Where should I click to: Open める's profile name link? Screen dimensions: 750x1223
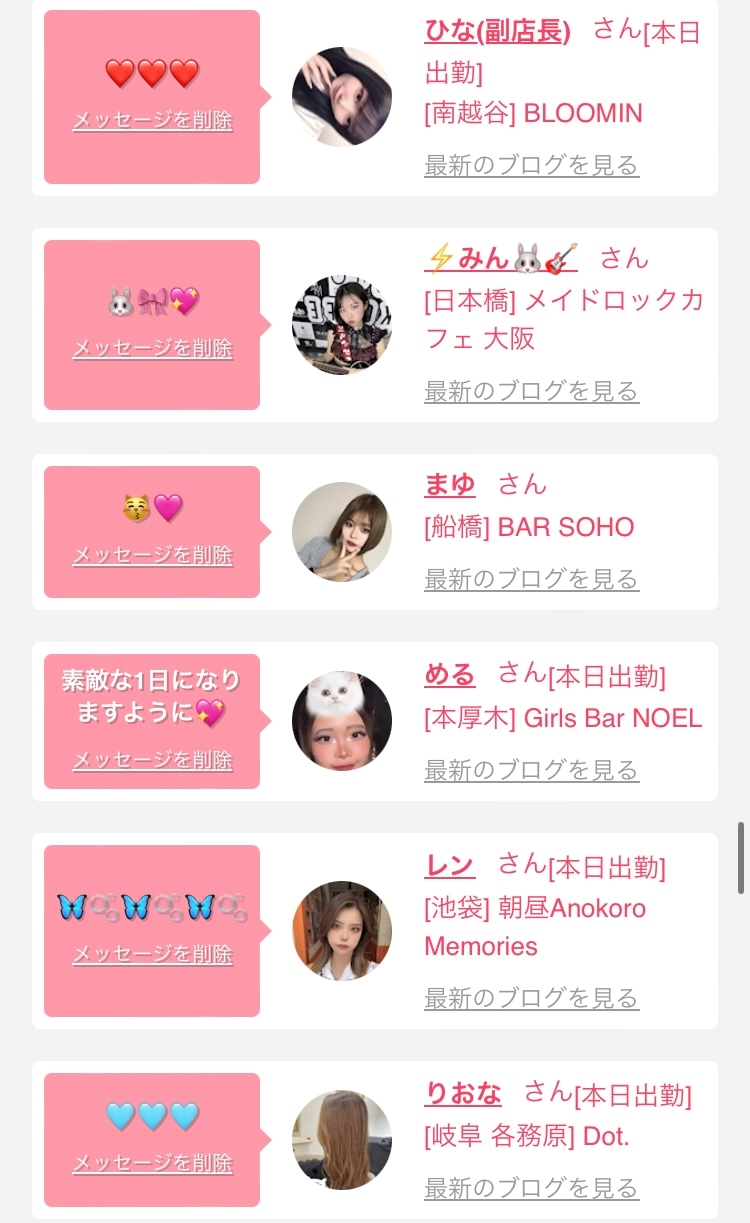pos(450,675)
